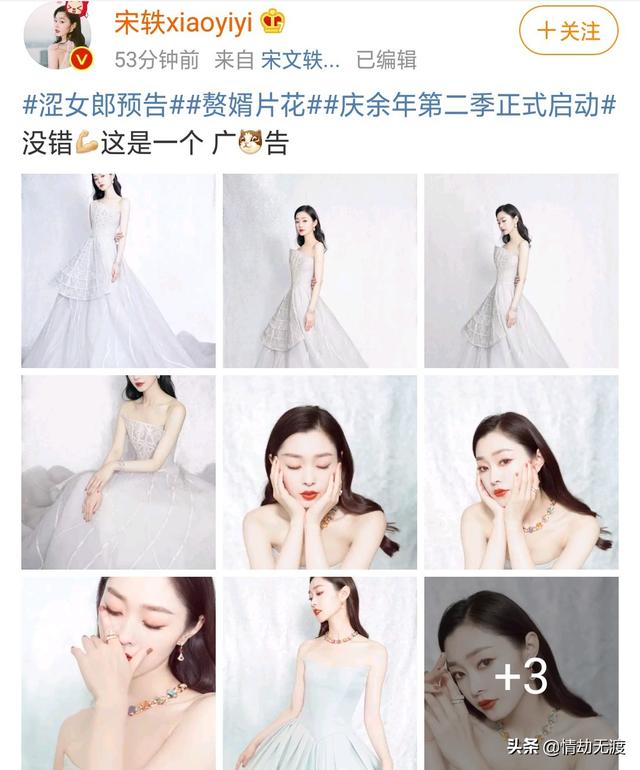Screen dimensions: 640x770
Task: View the closed-eyes portrait with hands on cheeks
Action: (320, 472)
